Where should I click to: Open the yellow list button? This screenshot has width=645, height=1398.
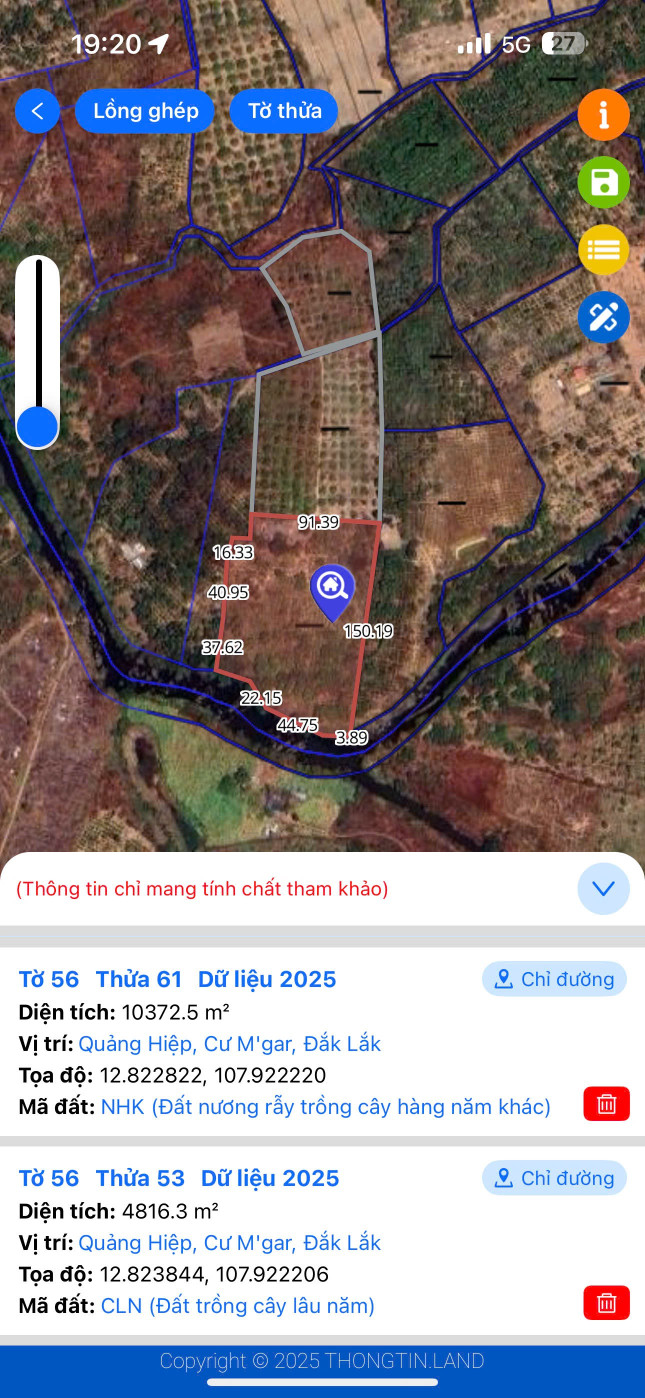[603, 250]
